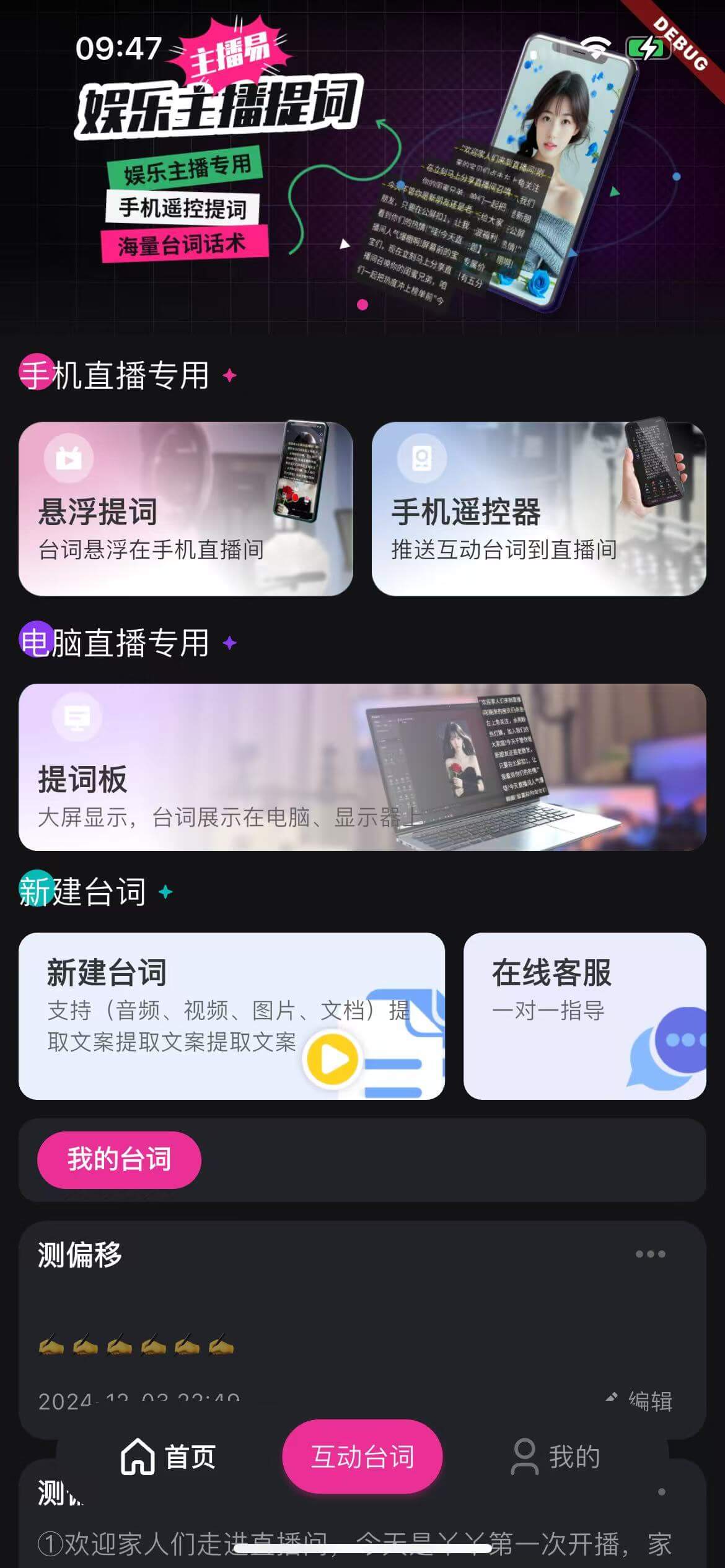This screenshot has width=725, height=1568.
Task: Open 在线客服 online support card
Action: pos(585,1016)
